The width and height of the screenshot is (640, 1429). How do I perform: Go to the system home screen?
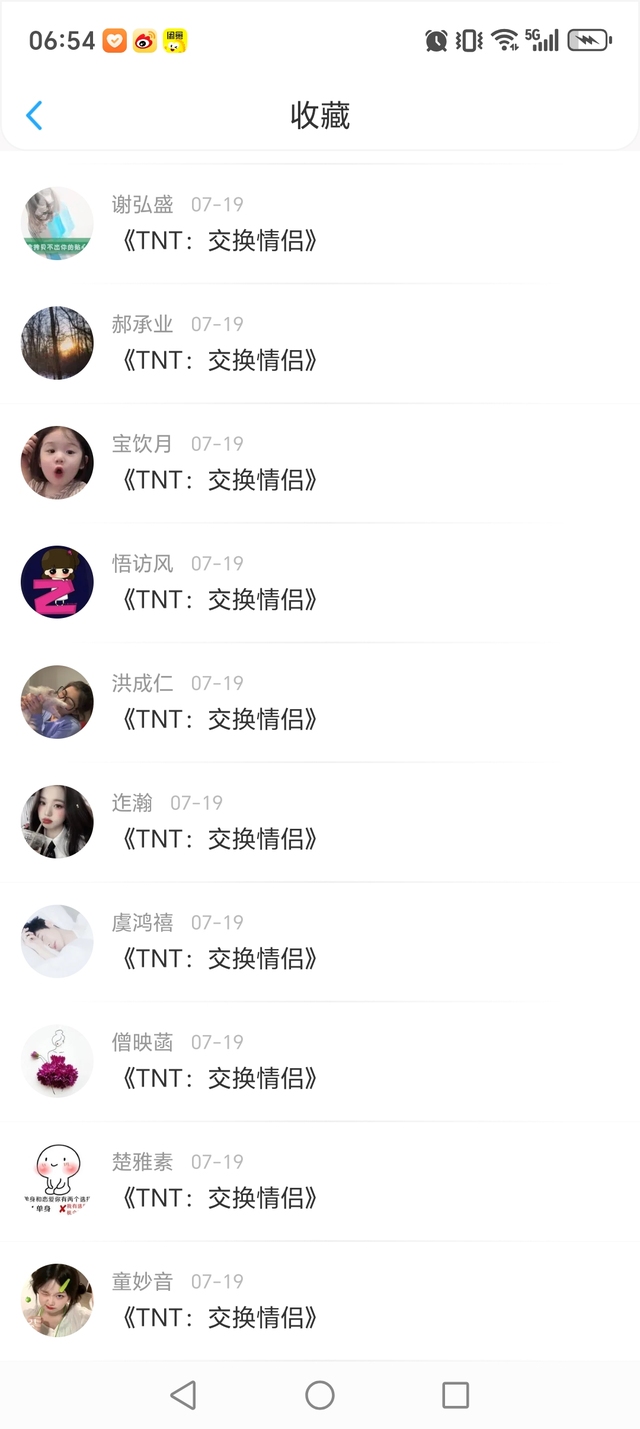point(320,1395)
